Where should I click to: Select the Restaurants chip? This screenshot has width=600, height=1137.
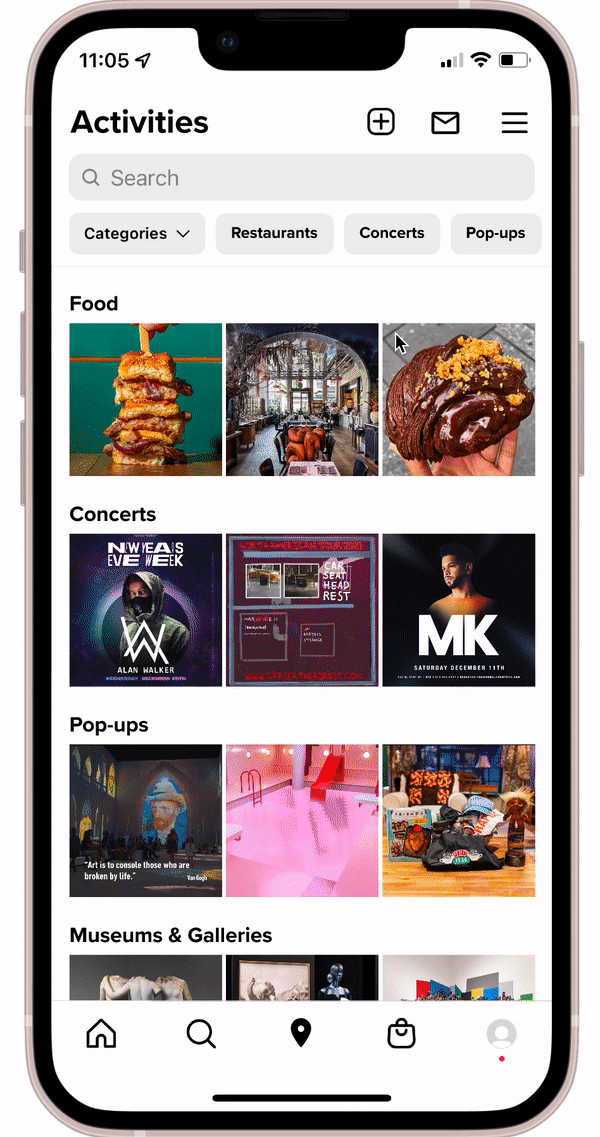[274, 233]
